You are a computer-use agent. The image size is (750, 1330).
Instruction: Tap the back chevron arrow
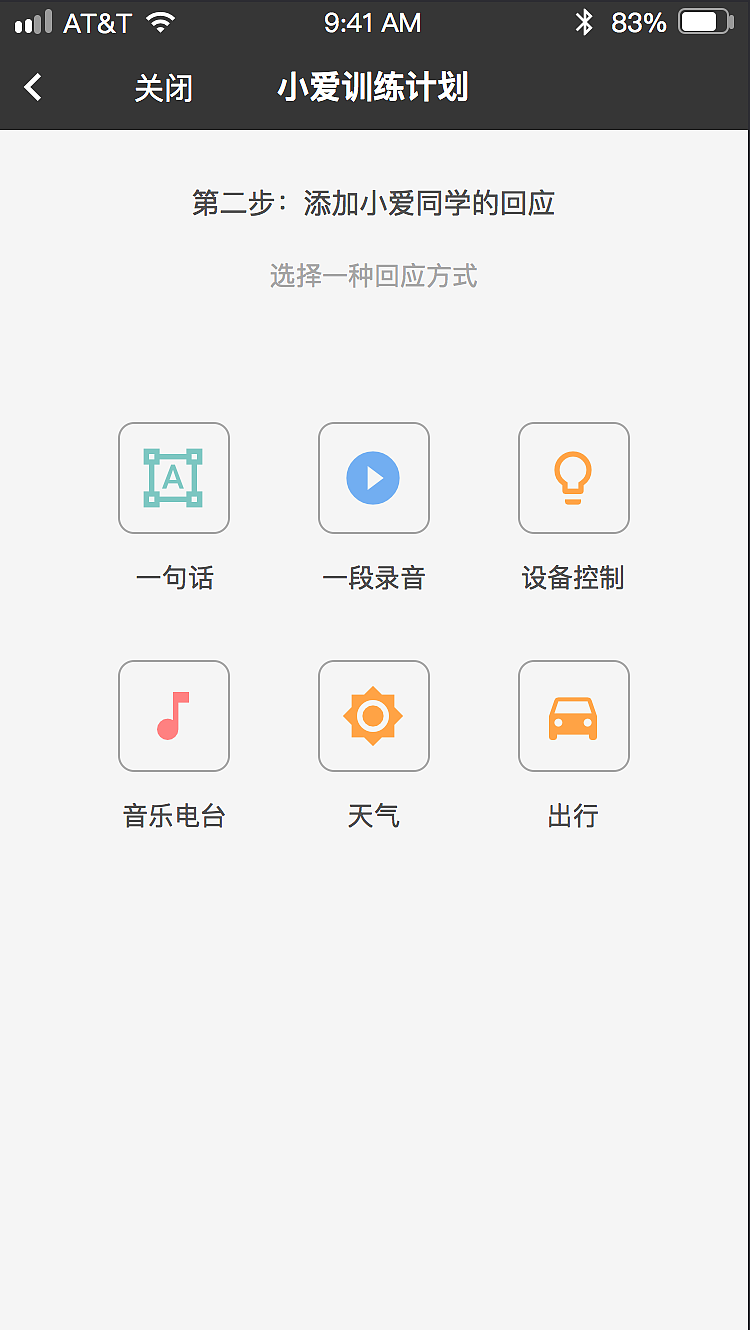pos(33,88)
